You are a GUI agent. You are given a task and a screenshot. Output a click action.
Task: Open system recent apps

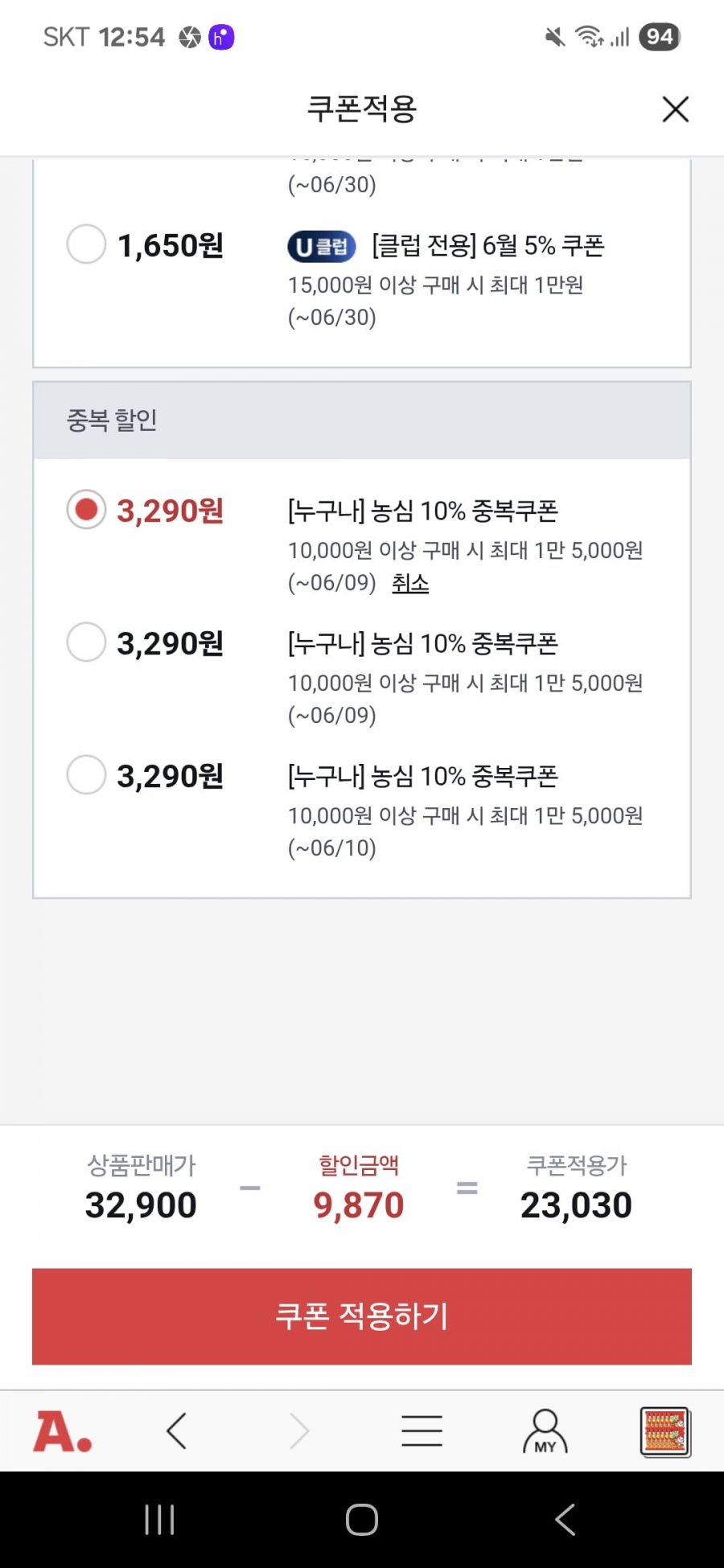click(159, 1520)
